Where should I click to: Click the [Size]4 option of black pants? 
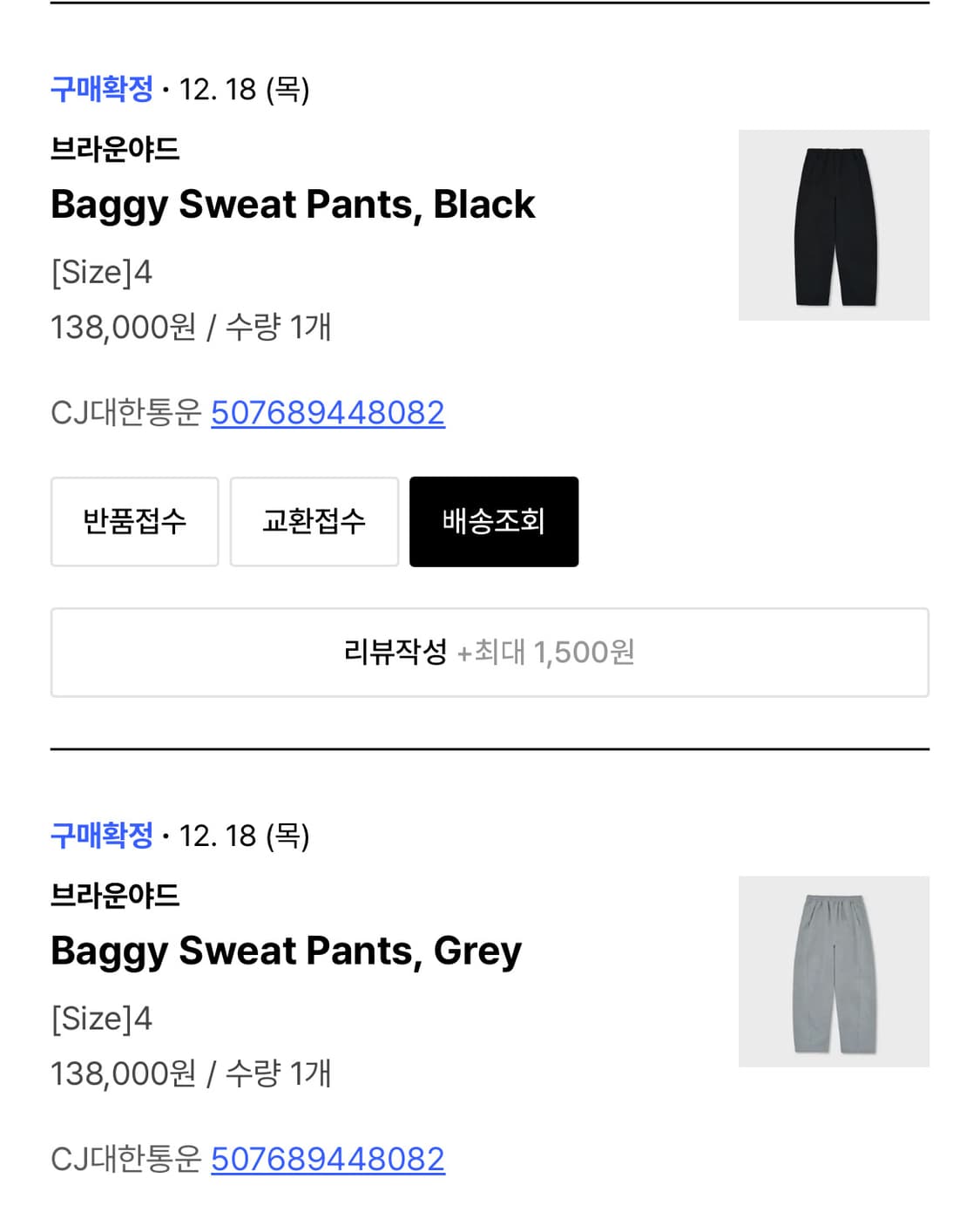point(101,272)
